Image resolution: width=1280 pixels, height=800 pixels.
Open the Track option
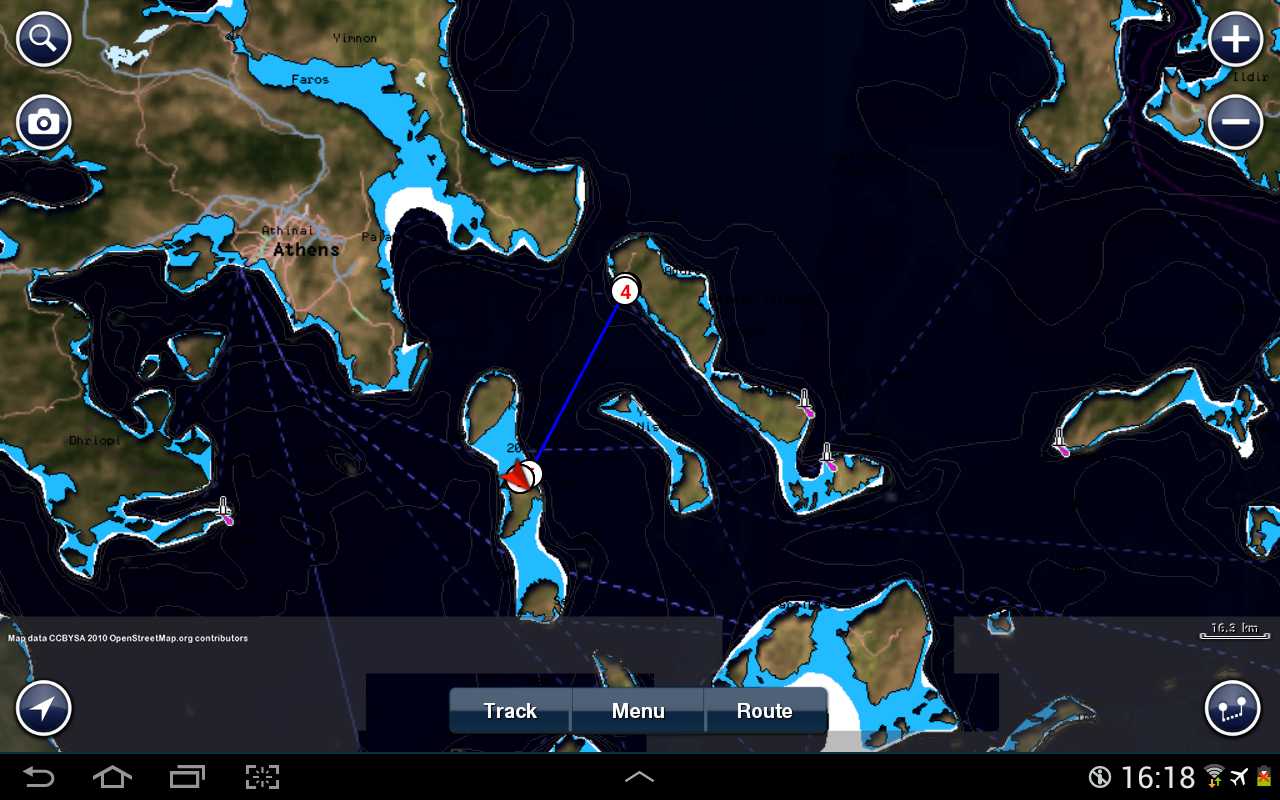coord(510,711)
